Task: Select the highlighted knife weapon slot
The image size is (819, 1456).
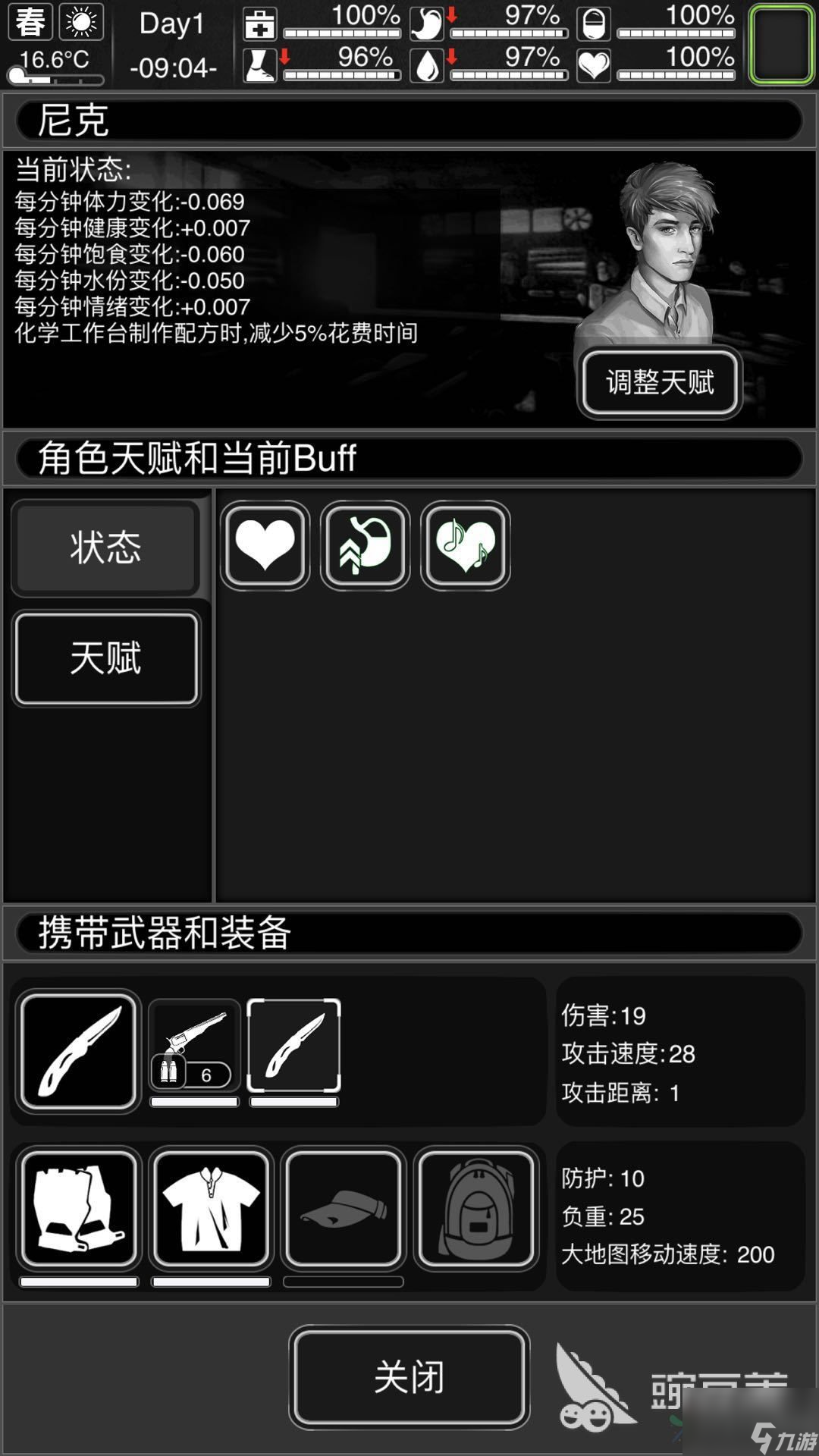Action: 293,1046
